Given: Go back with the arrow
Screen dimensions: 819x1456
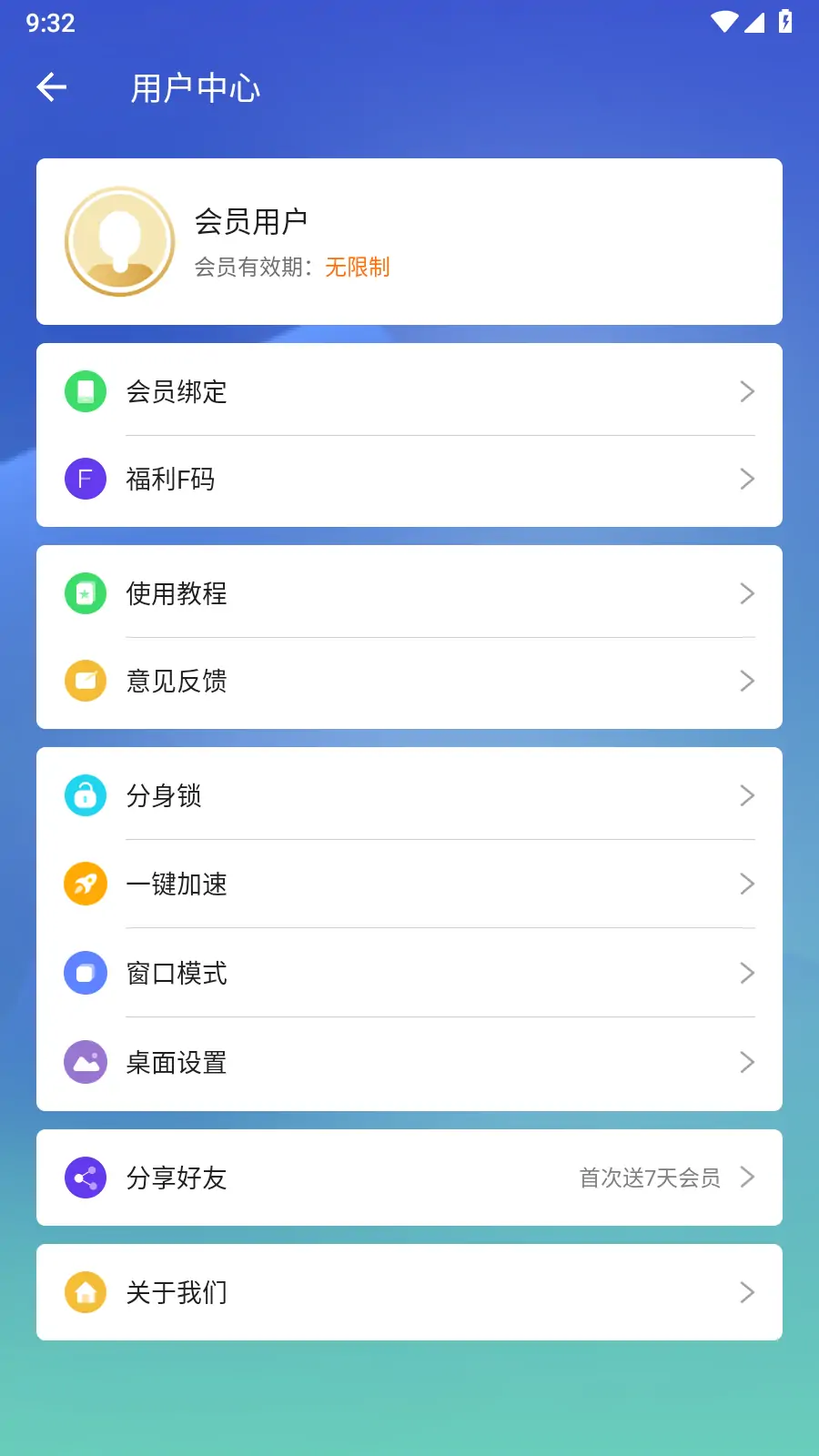Looking at the screenshot, I should click(51, 86).
